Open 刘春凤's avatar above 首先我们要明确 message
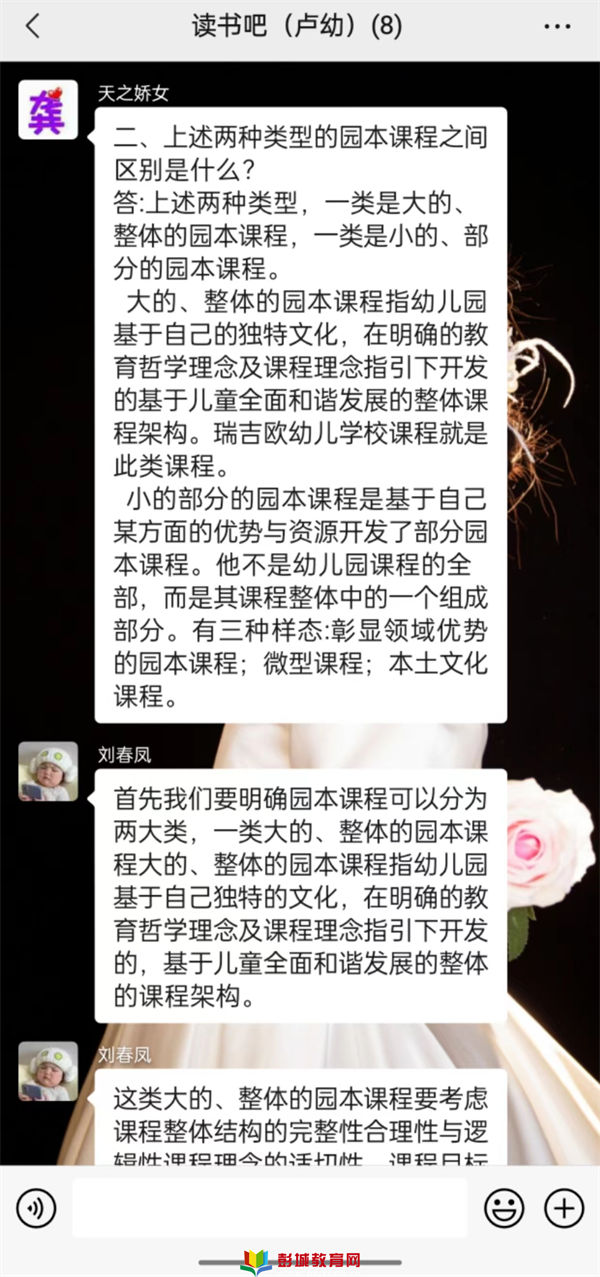The width and height of the screenshot is (600, 1277). 48,771
